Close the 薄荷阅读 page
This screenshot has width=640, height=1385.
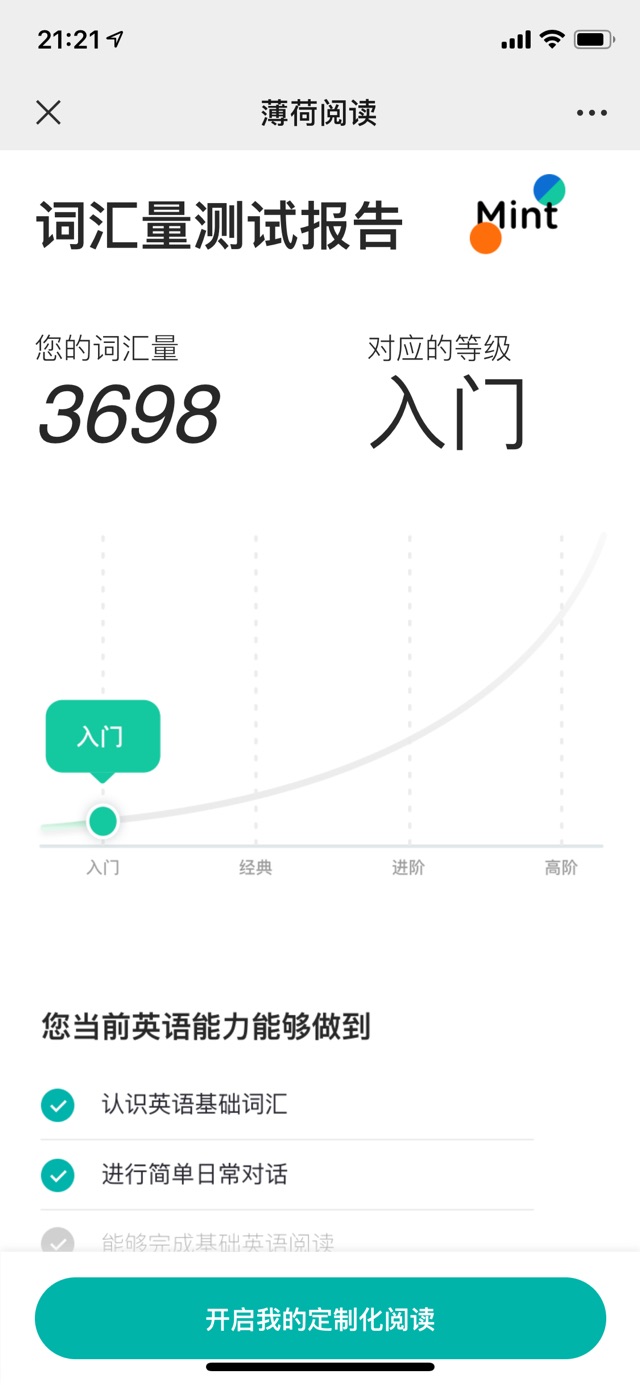48,113
